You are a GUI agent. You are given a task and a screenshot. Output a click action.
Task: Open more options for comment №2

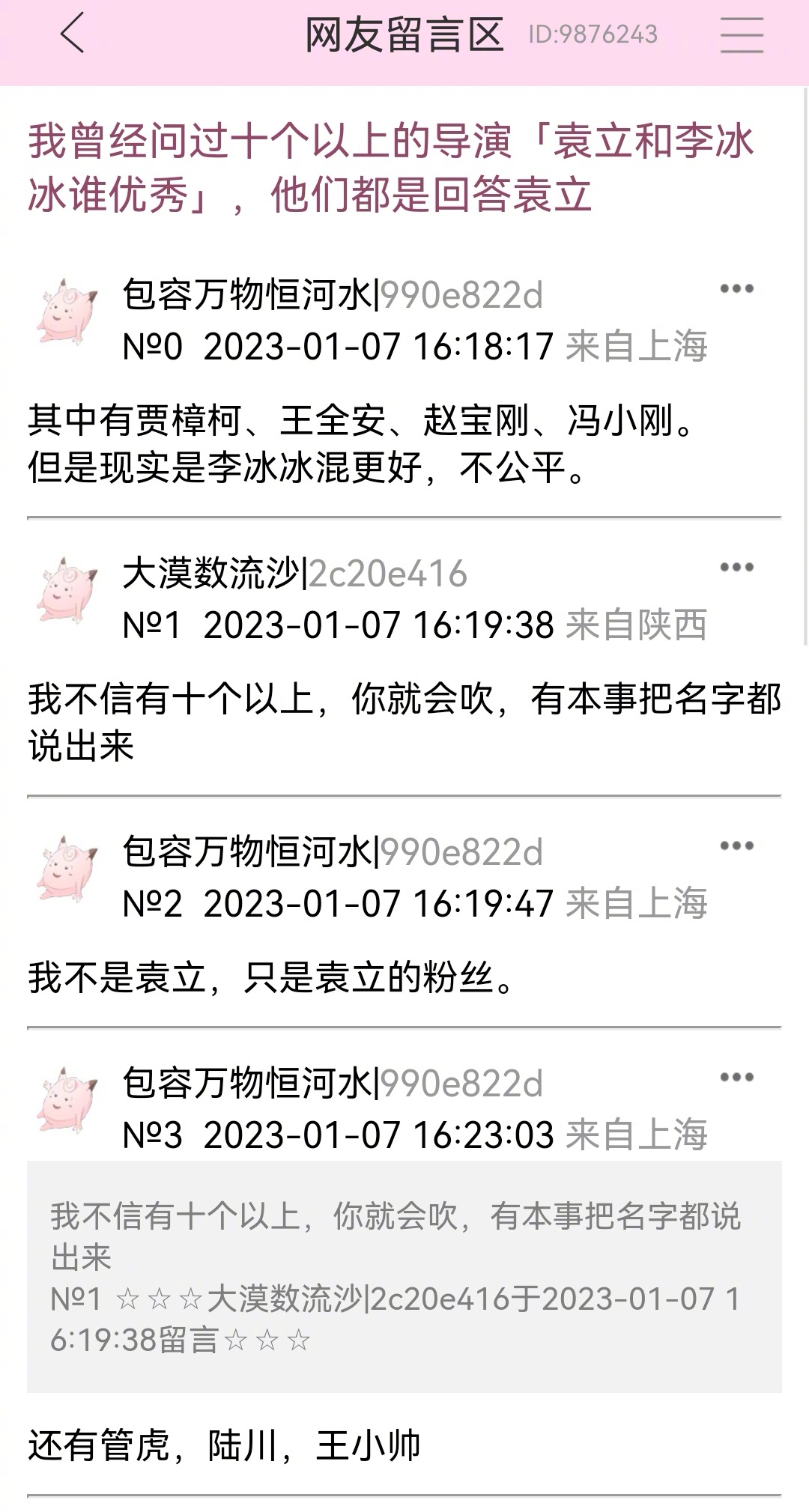[736, 846]
